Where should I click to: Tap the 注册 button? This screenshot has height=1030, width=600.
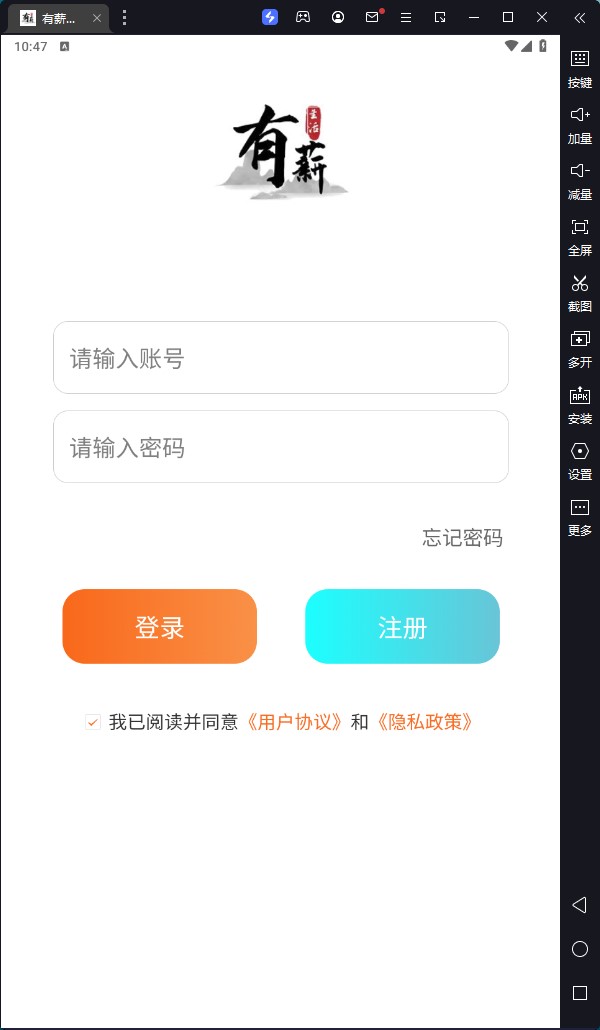pos(402,627)
